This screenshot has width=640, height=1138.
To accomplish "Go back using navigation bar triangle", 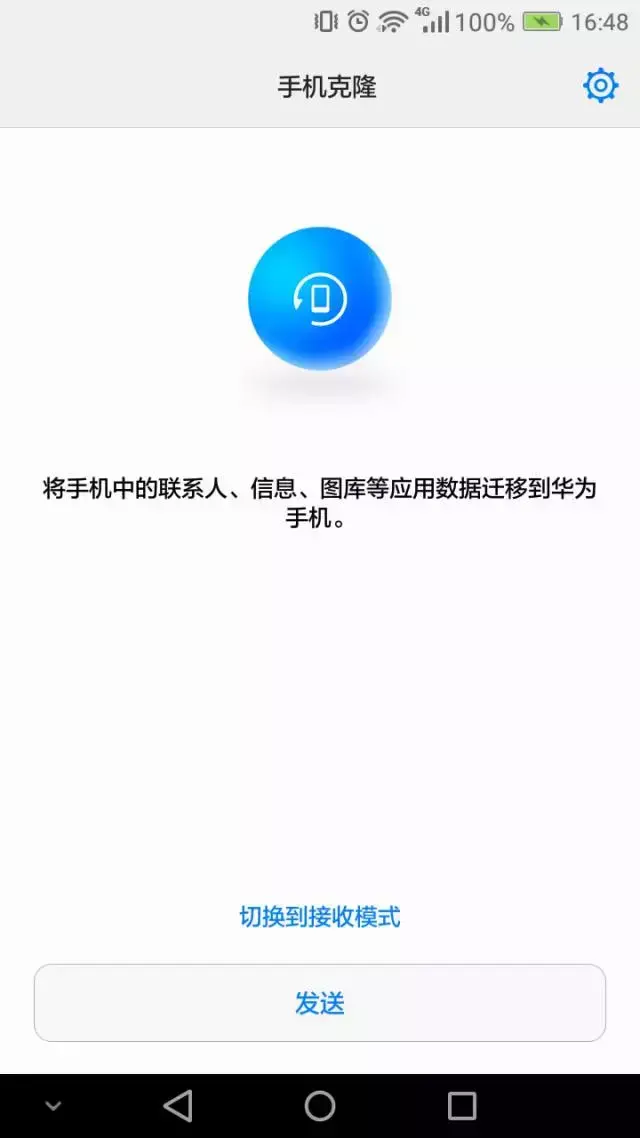I will (x=179, y=1106).
